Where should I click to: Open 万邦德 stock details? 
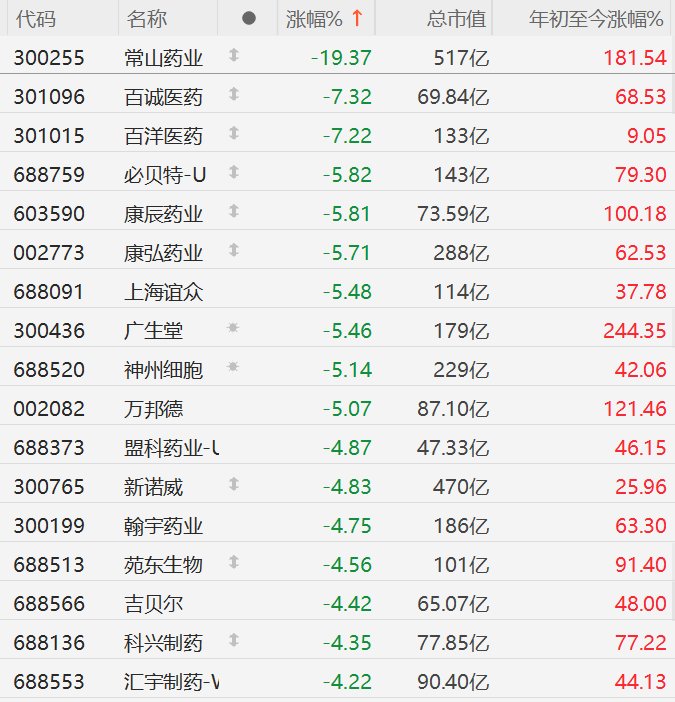pyautogui.click(x=154, y=409)
